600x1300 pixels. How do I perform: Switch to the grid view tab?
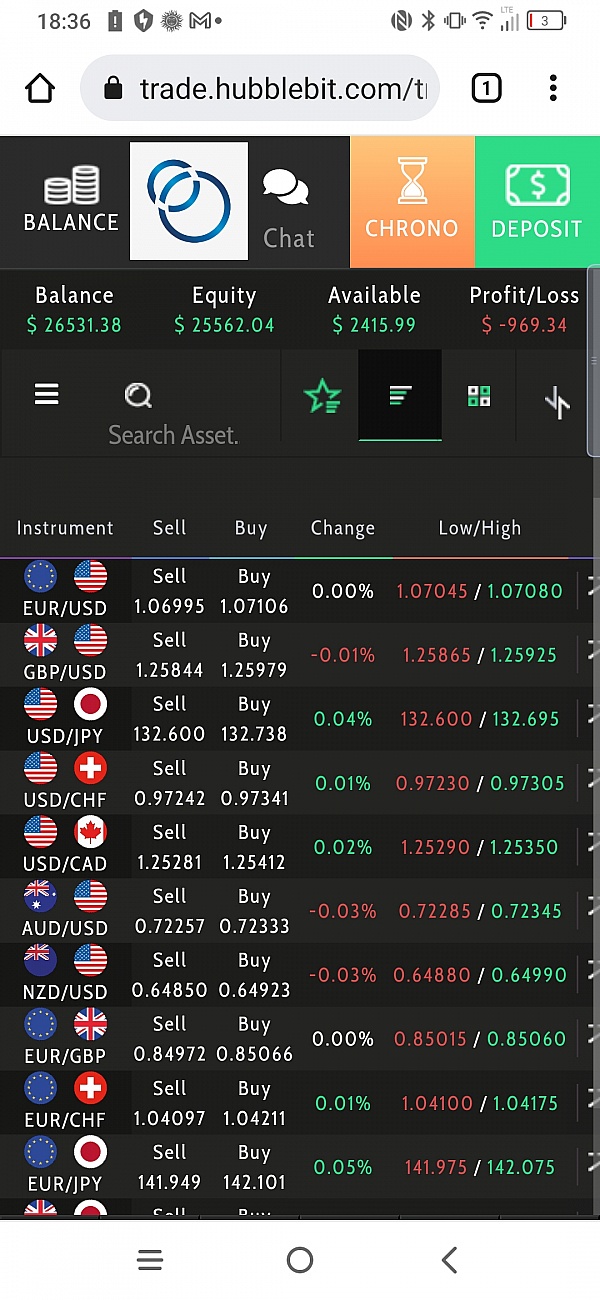click(479, 396)
